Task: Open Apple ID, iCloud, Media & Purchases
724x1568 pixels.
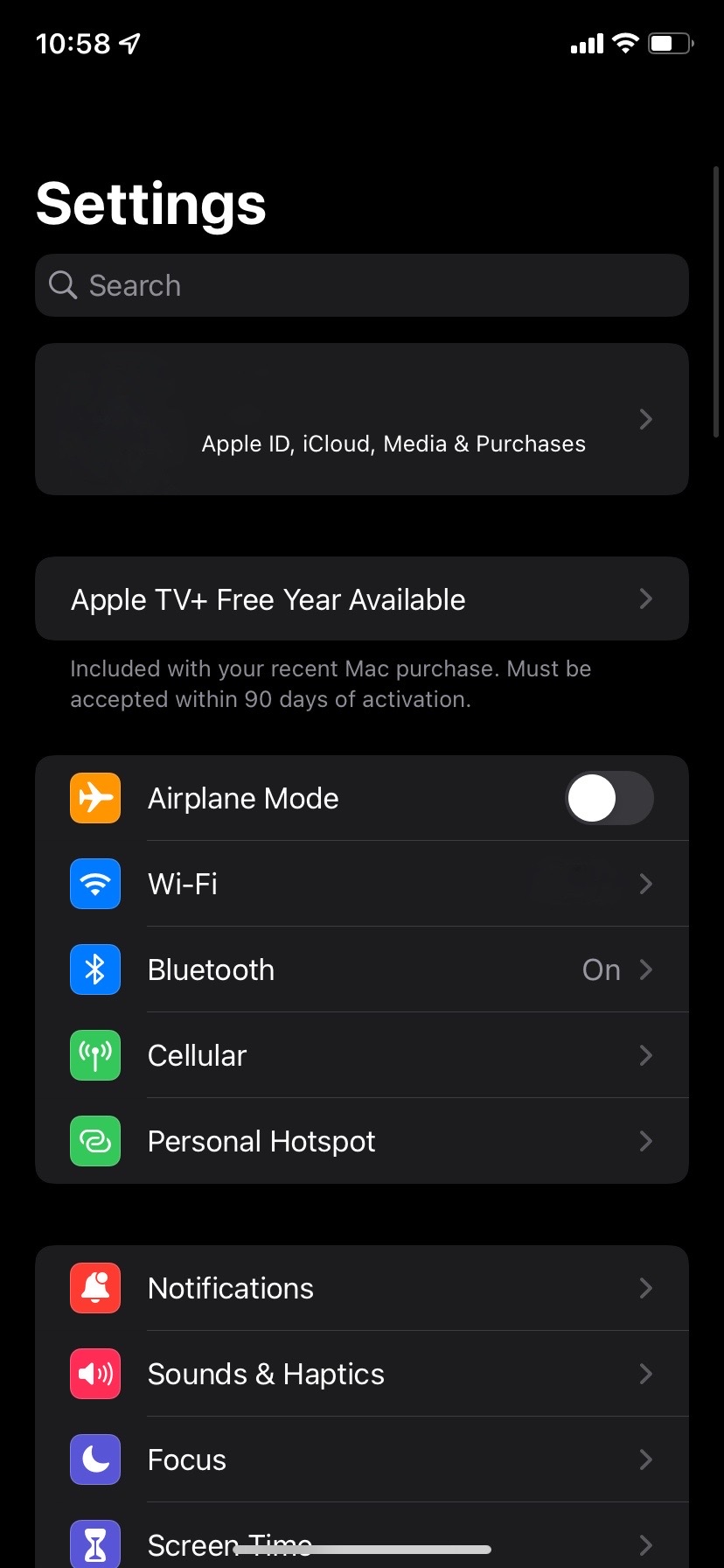Action: (362, 420)
